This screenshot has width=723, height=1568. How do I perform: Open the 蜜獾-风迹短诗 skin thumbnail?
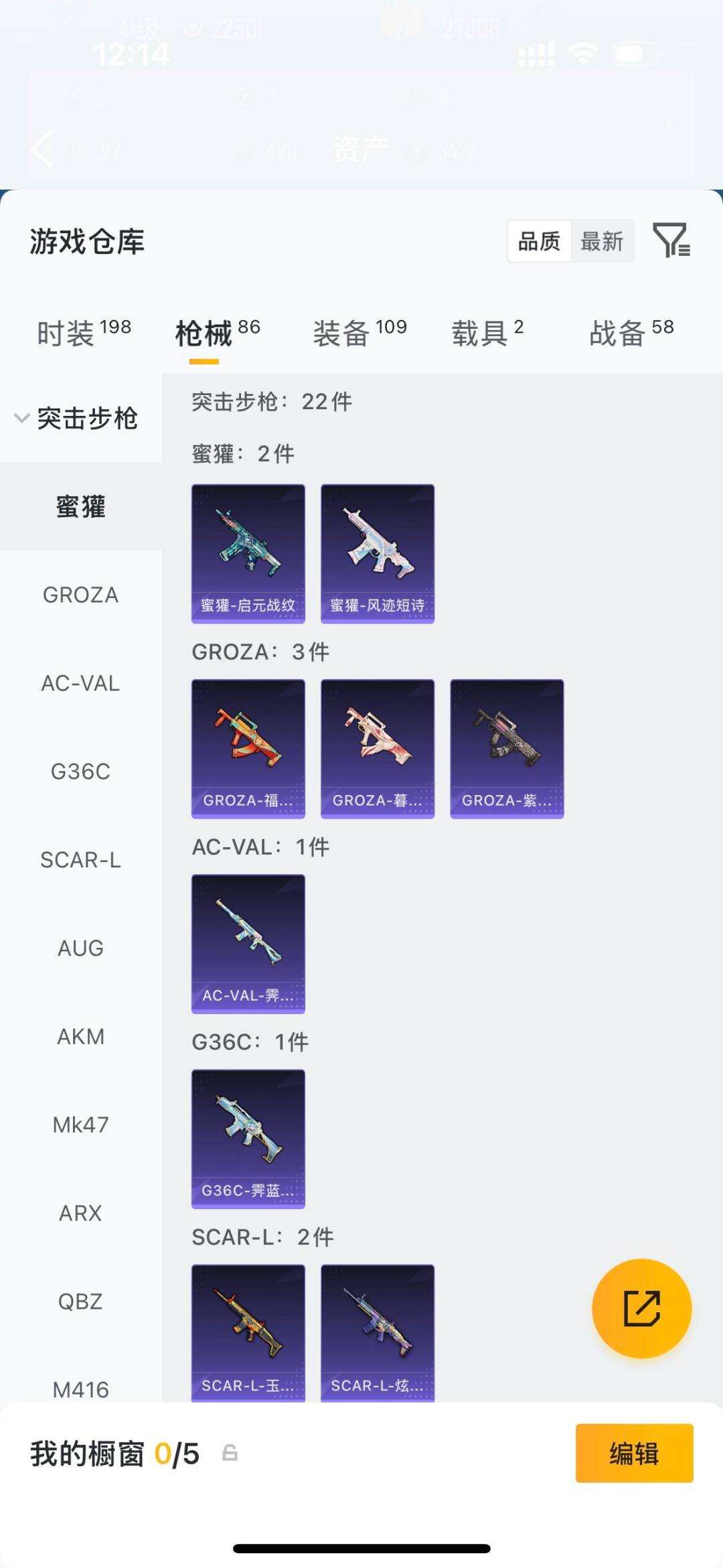click(377, 553)
